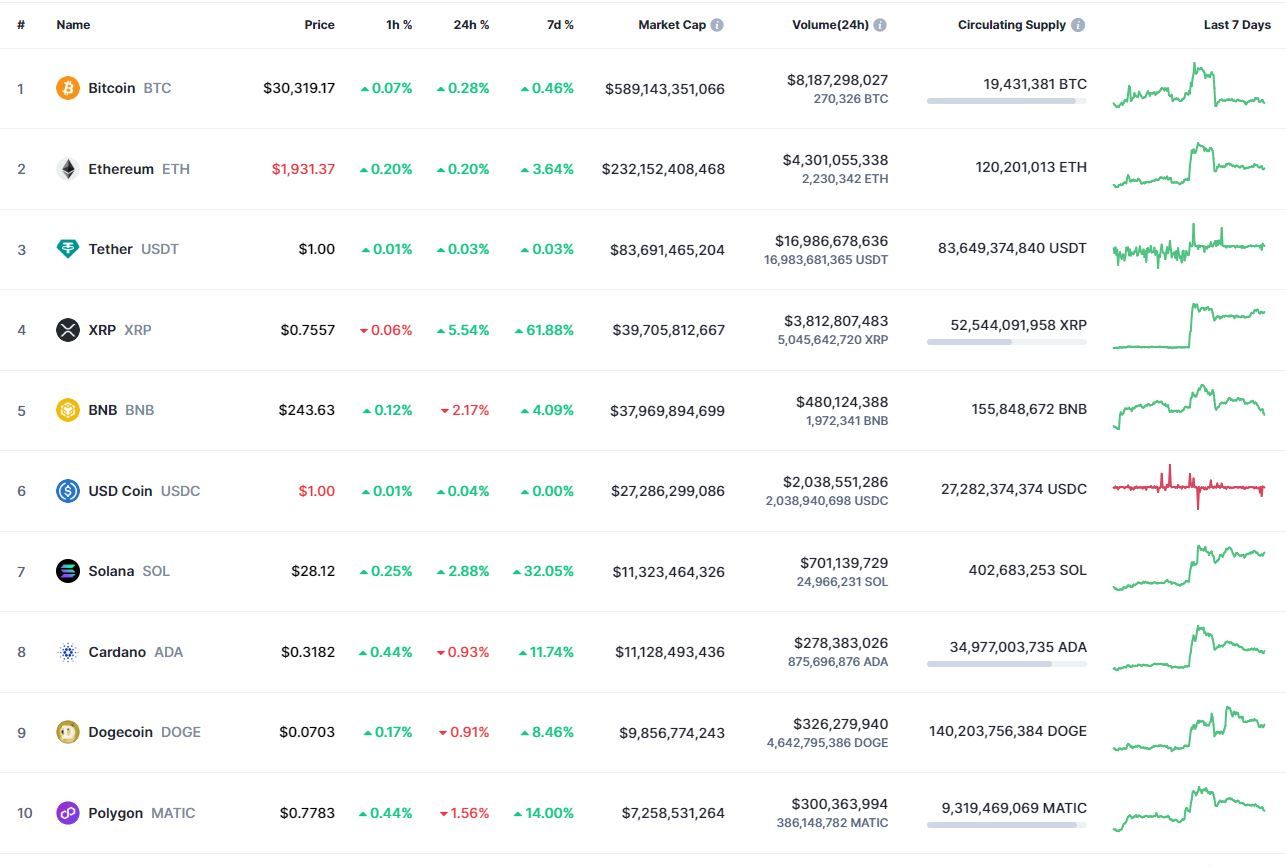The height and width of the screenshot is (867, 1286).
Task: View Cardano details
Action: tap(116, 652)
